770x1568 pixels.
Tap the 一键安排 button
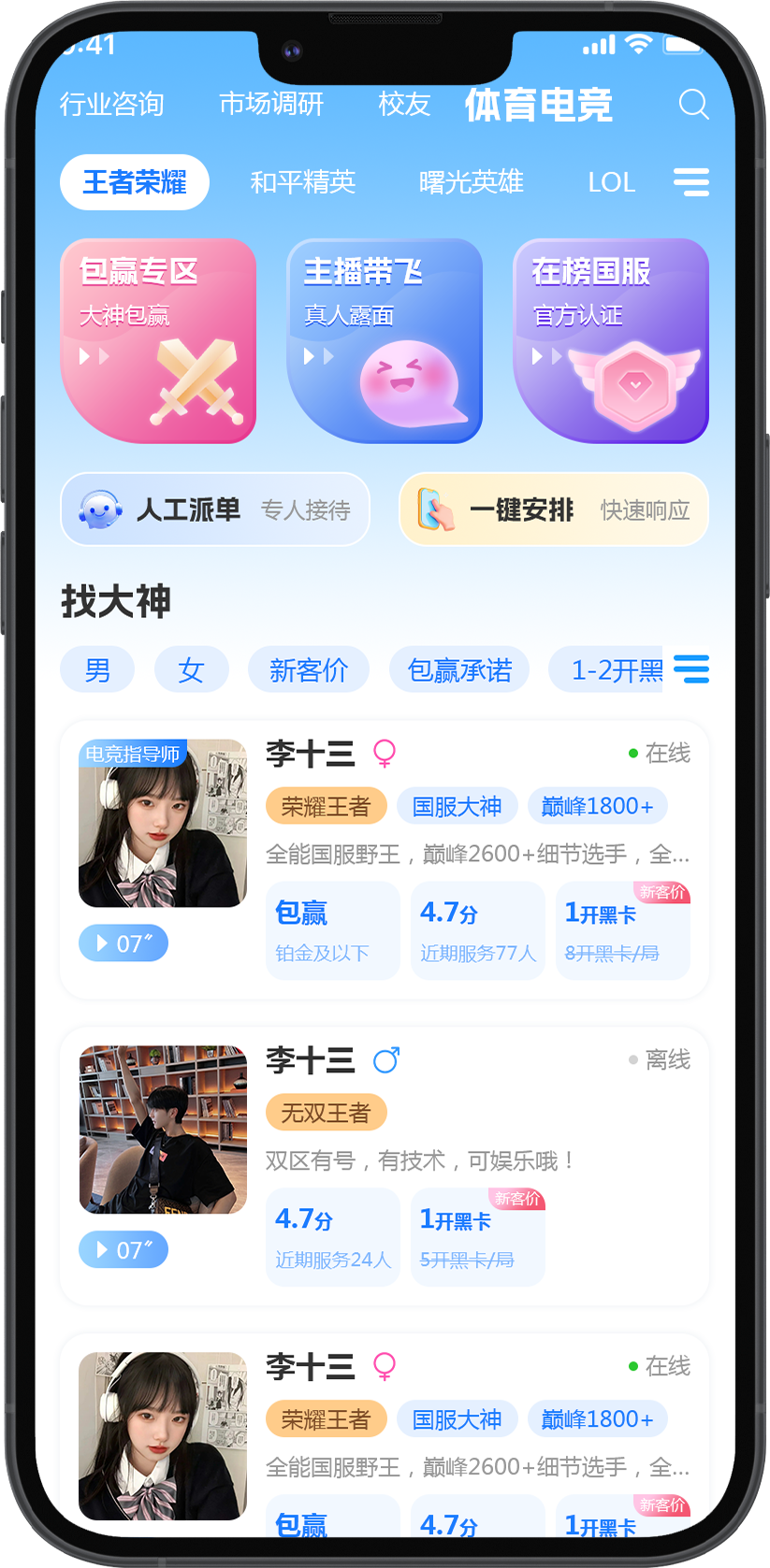click(x=554, y=510)
